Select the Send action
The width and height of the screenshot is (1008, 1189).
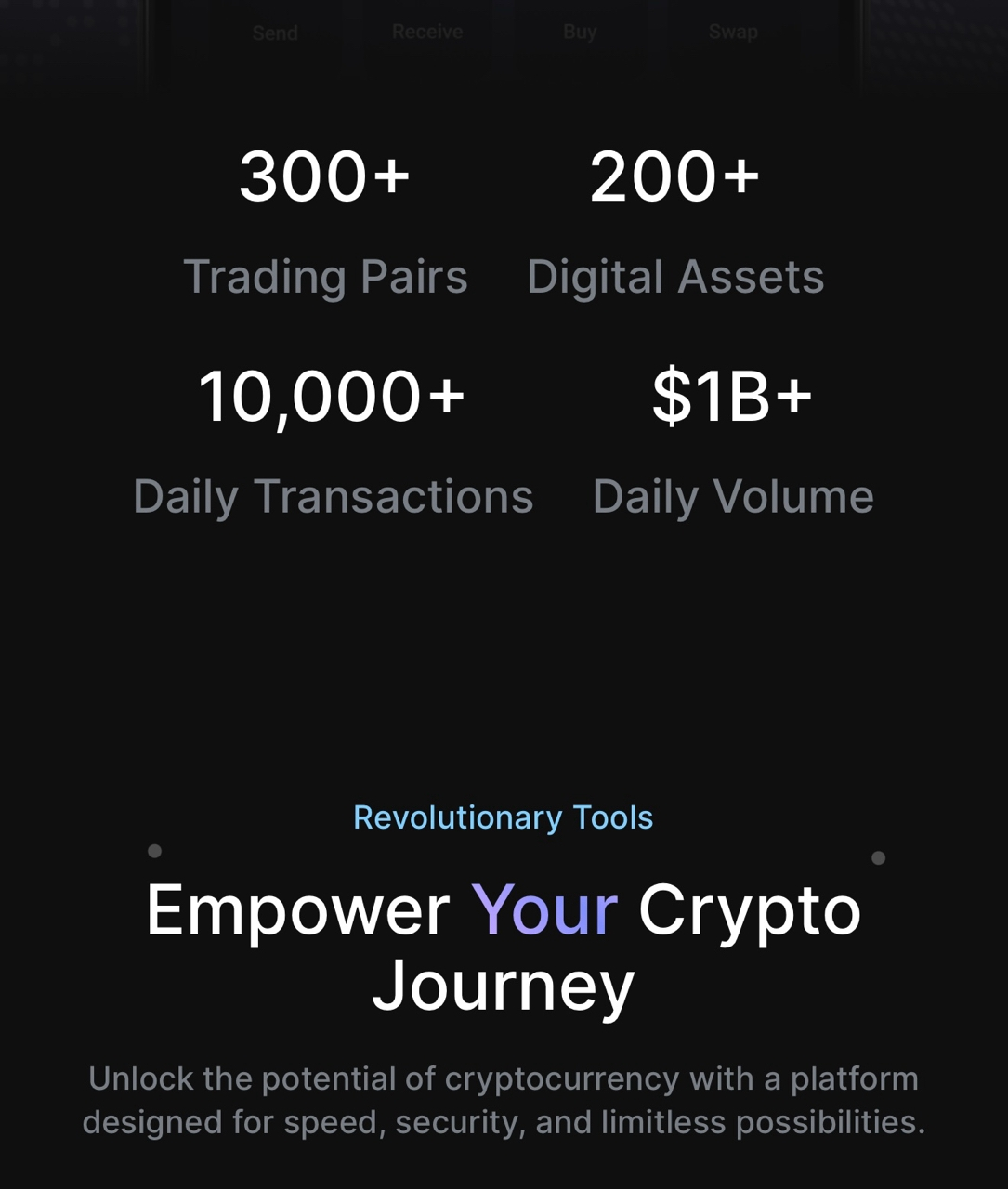click(275, 32)
